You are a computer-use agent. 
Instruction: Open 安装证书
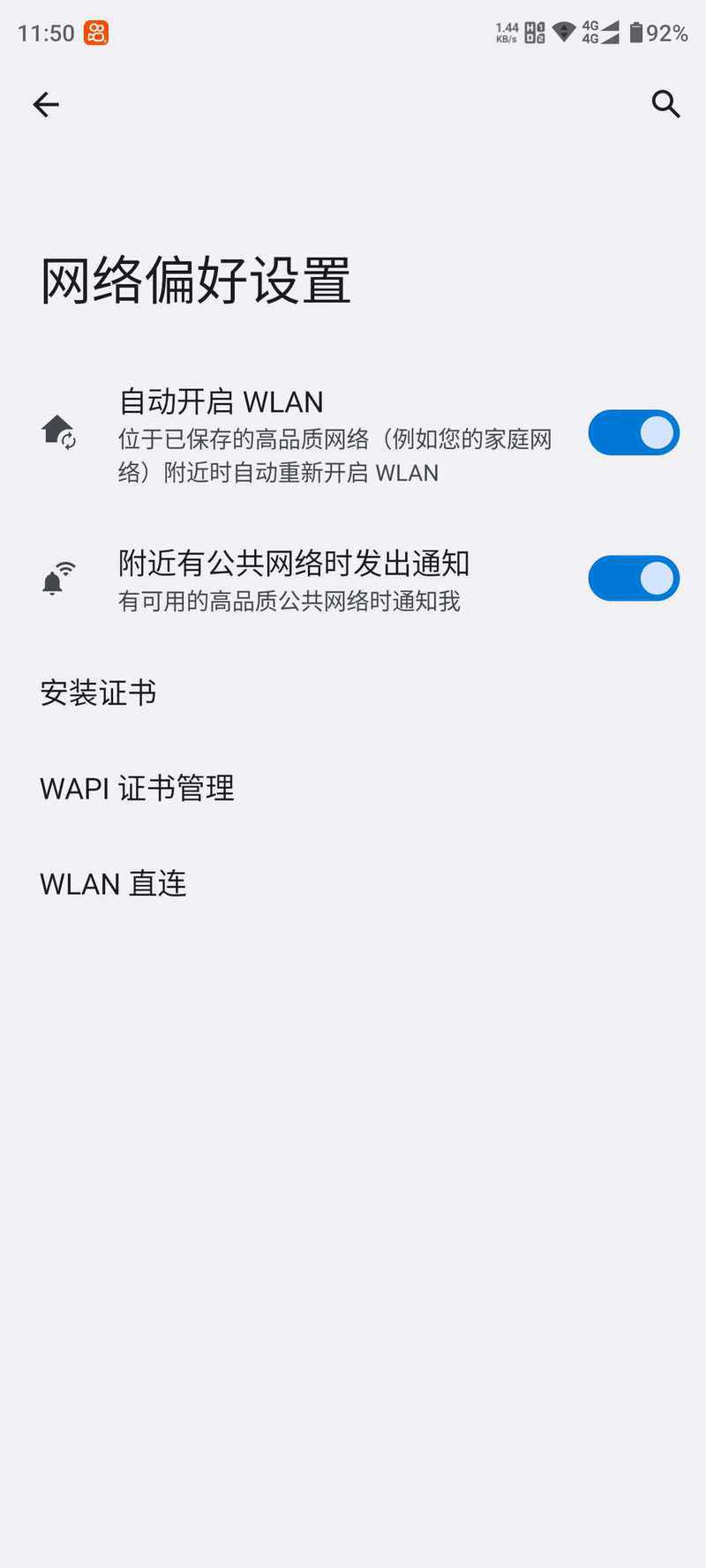pos(353,694)
